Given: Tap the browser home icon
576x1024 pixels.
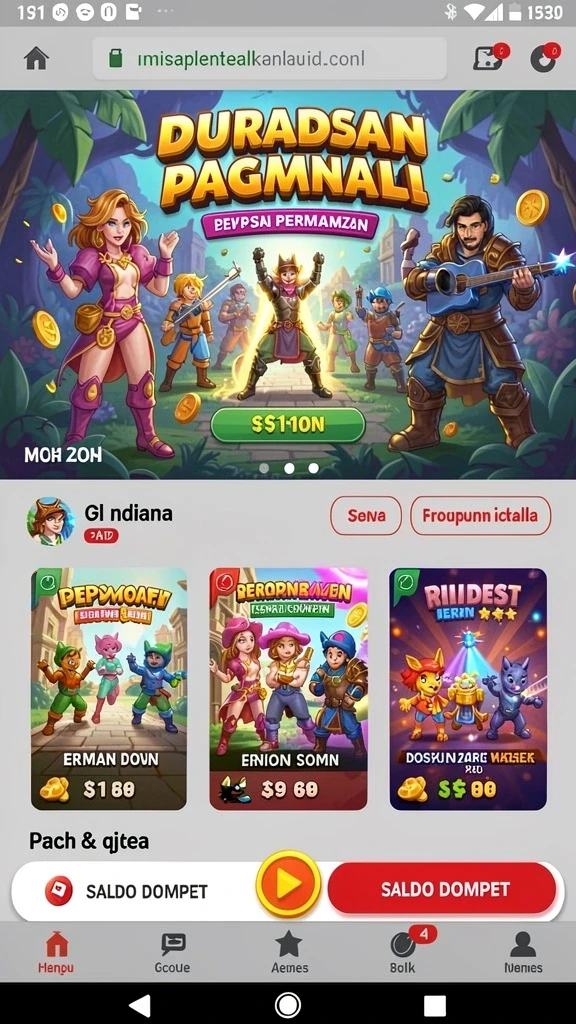Looking at the screenshot, I should [x=37, y=59].
